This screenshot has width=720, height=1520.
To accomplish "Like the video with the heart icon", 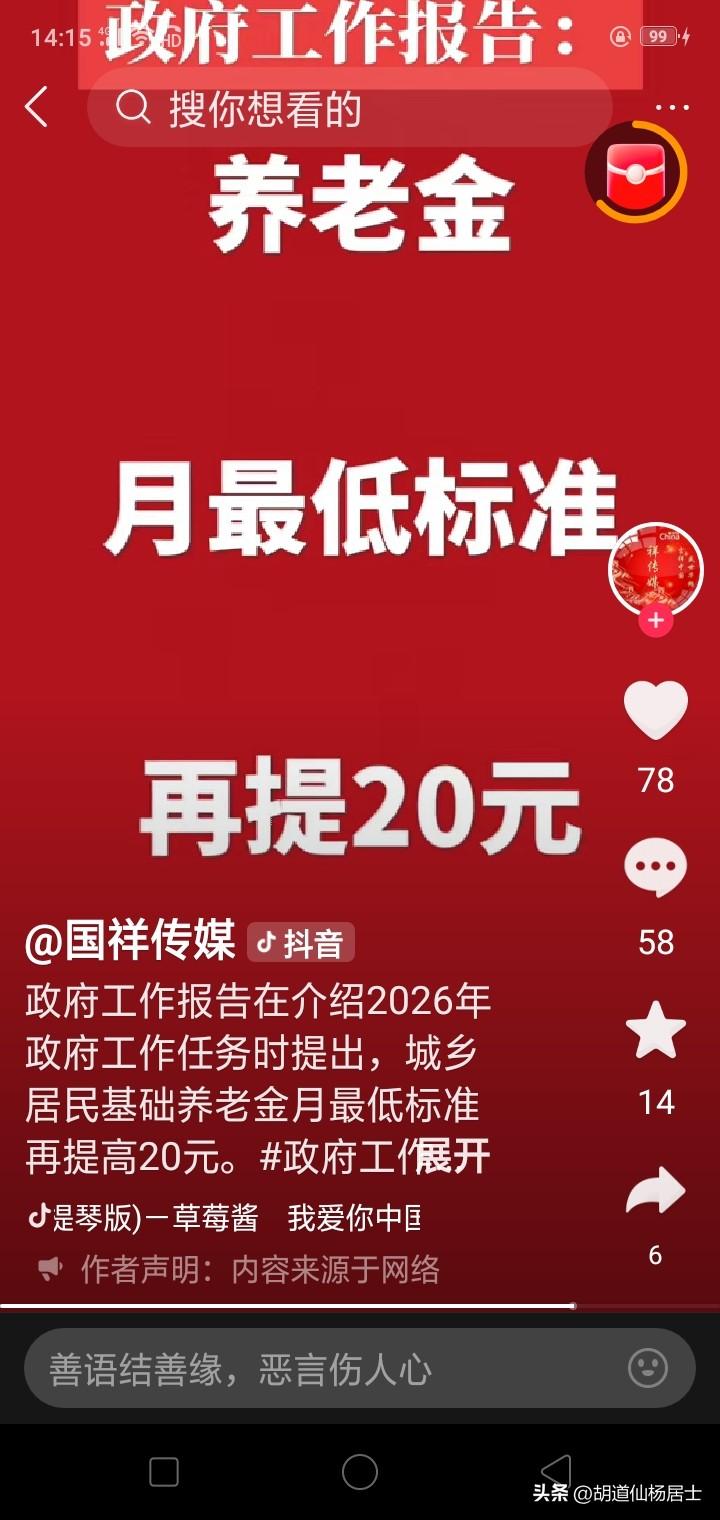I will (655, 710).
